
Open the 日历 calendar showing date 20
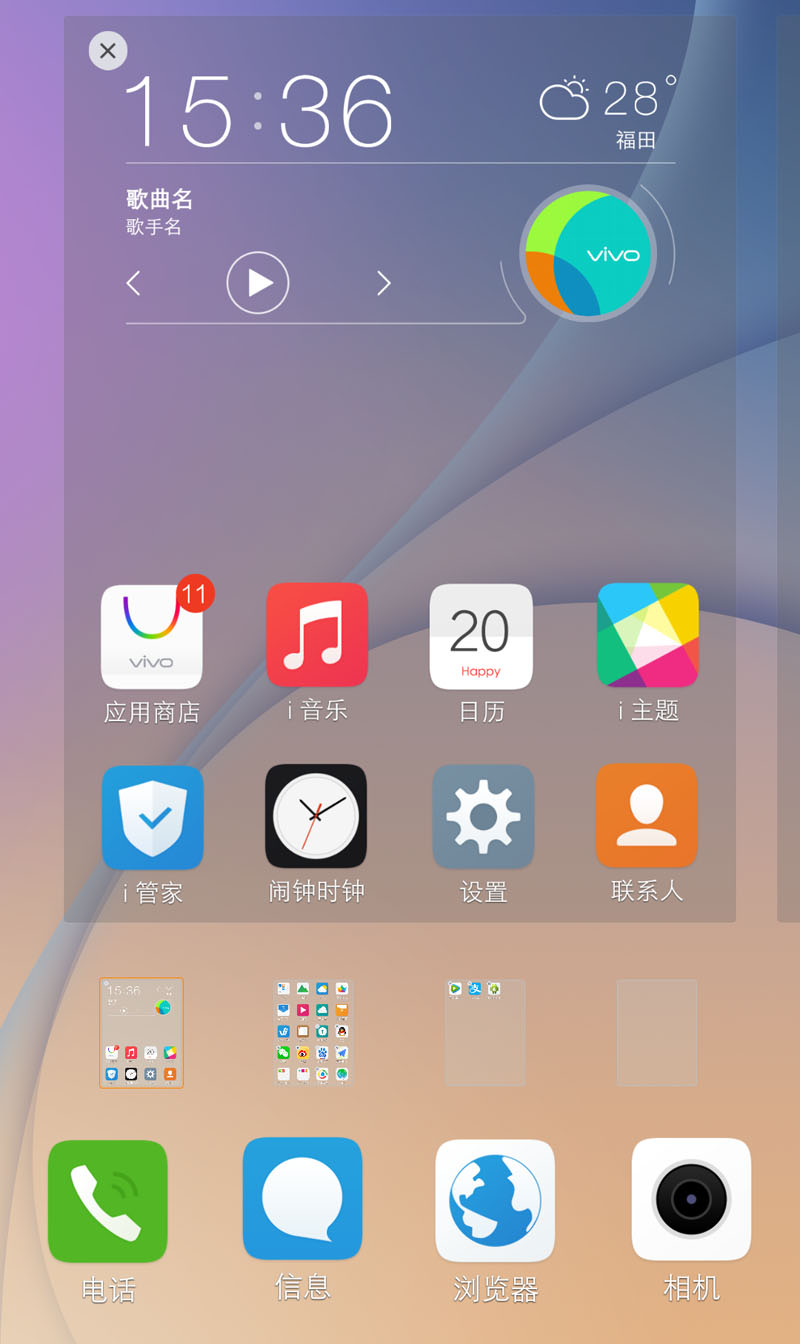(481, 635)
